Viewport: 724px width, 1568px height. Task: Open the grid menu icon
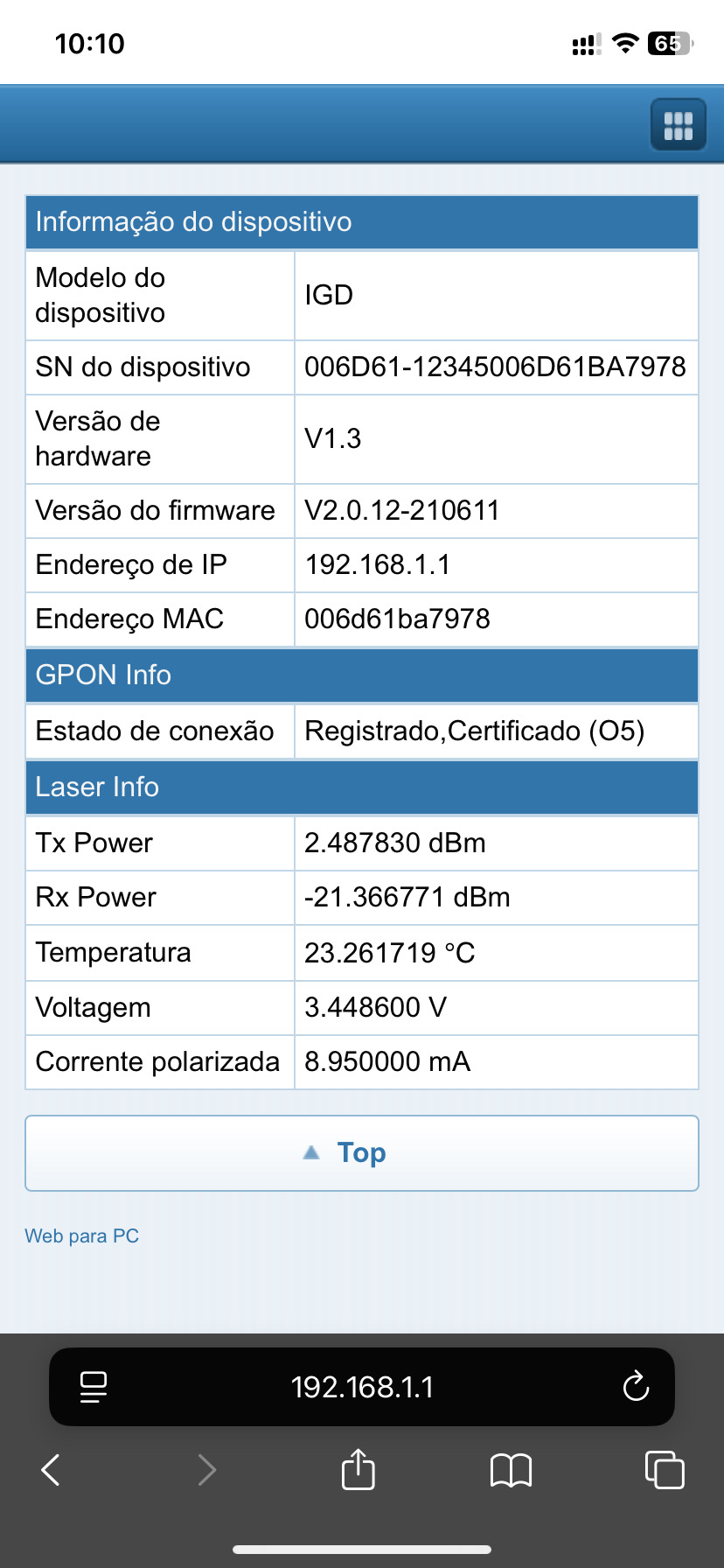pyautogui.click(x=678, y=125)
